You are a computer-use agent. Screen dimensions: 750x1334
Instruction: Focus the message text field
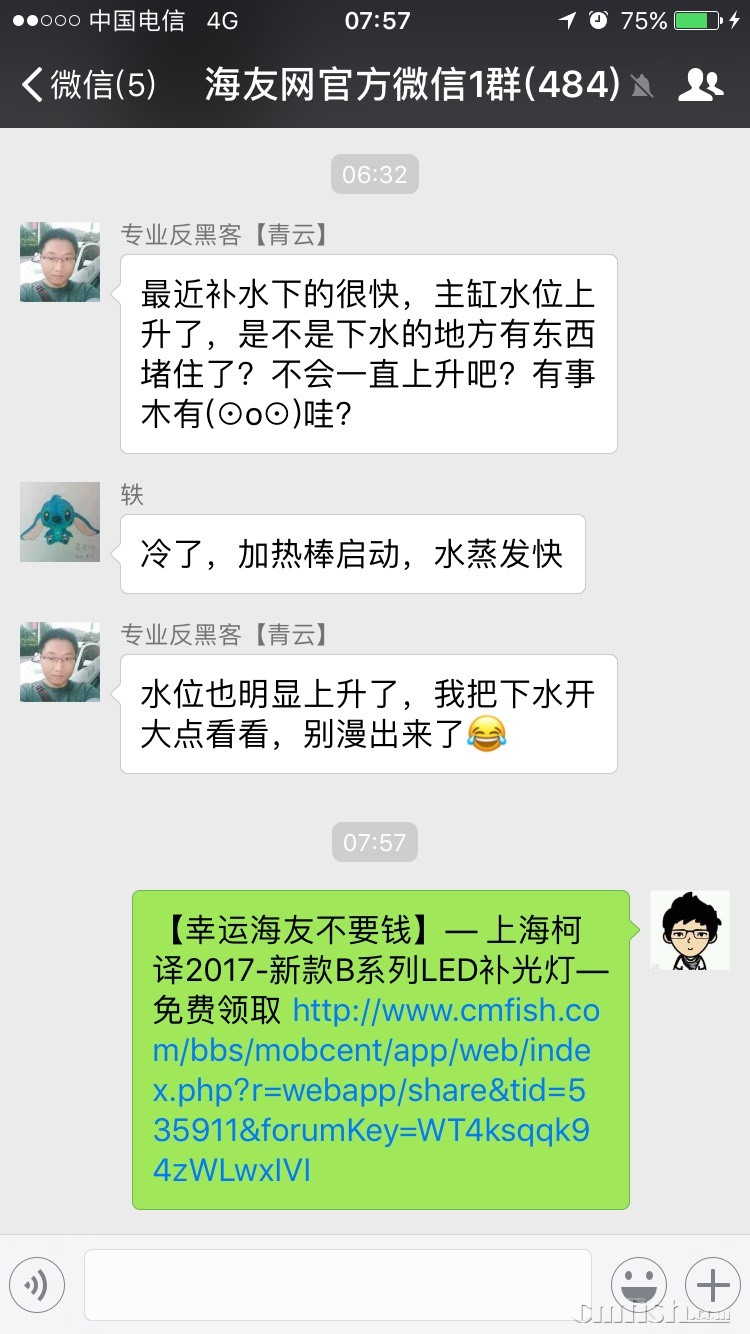337,1284
